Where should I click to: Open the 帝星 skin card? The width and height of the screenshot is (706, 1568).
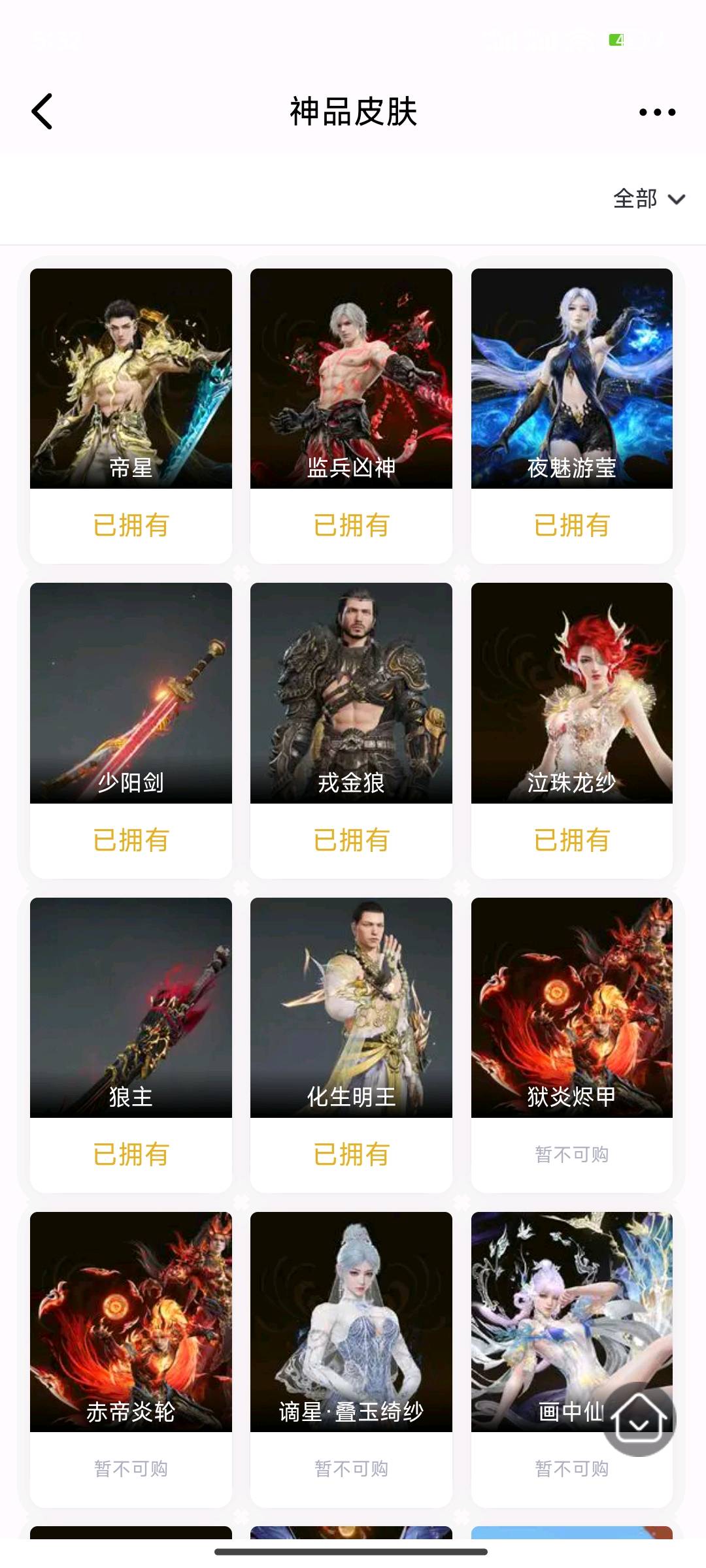(x=131, y=379)
